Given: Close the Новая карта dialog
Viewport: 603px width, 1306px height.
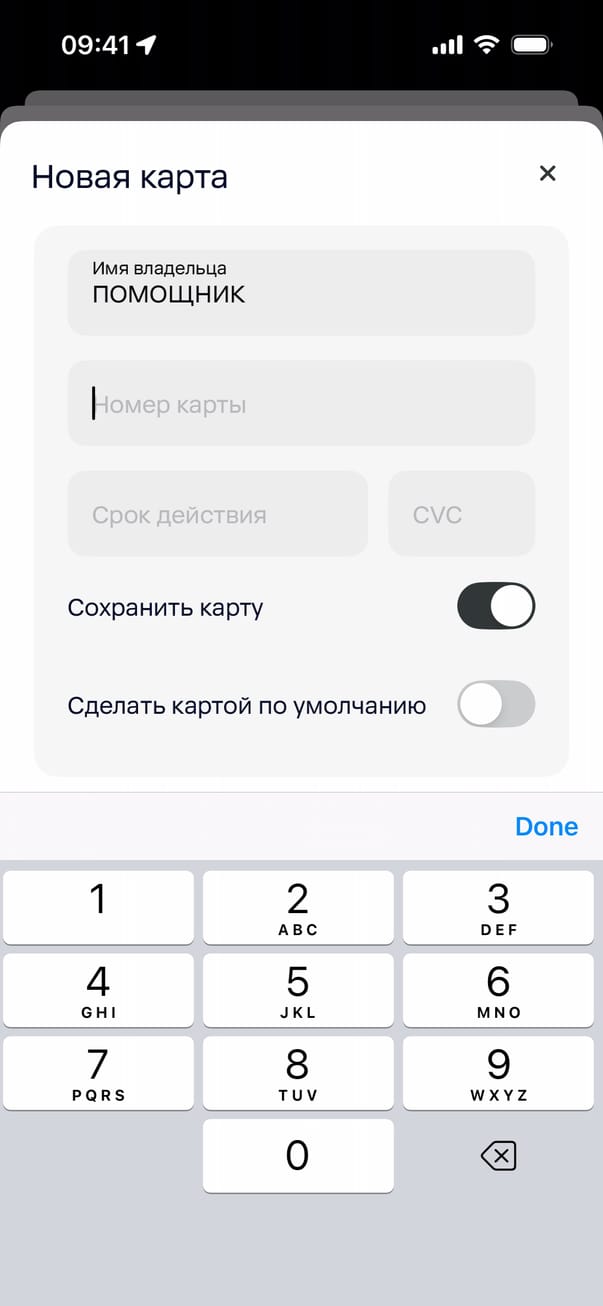Looking at the screenshot, I should 547,174.
